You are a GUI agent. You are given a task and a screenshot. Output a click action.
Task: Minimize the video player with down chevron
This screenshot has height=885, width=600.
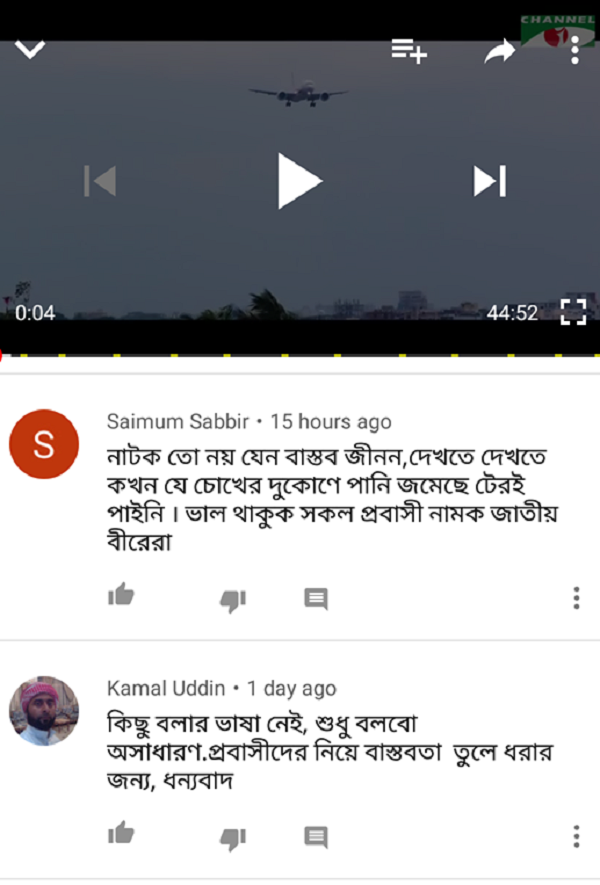[30, 49]
